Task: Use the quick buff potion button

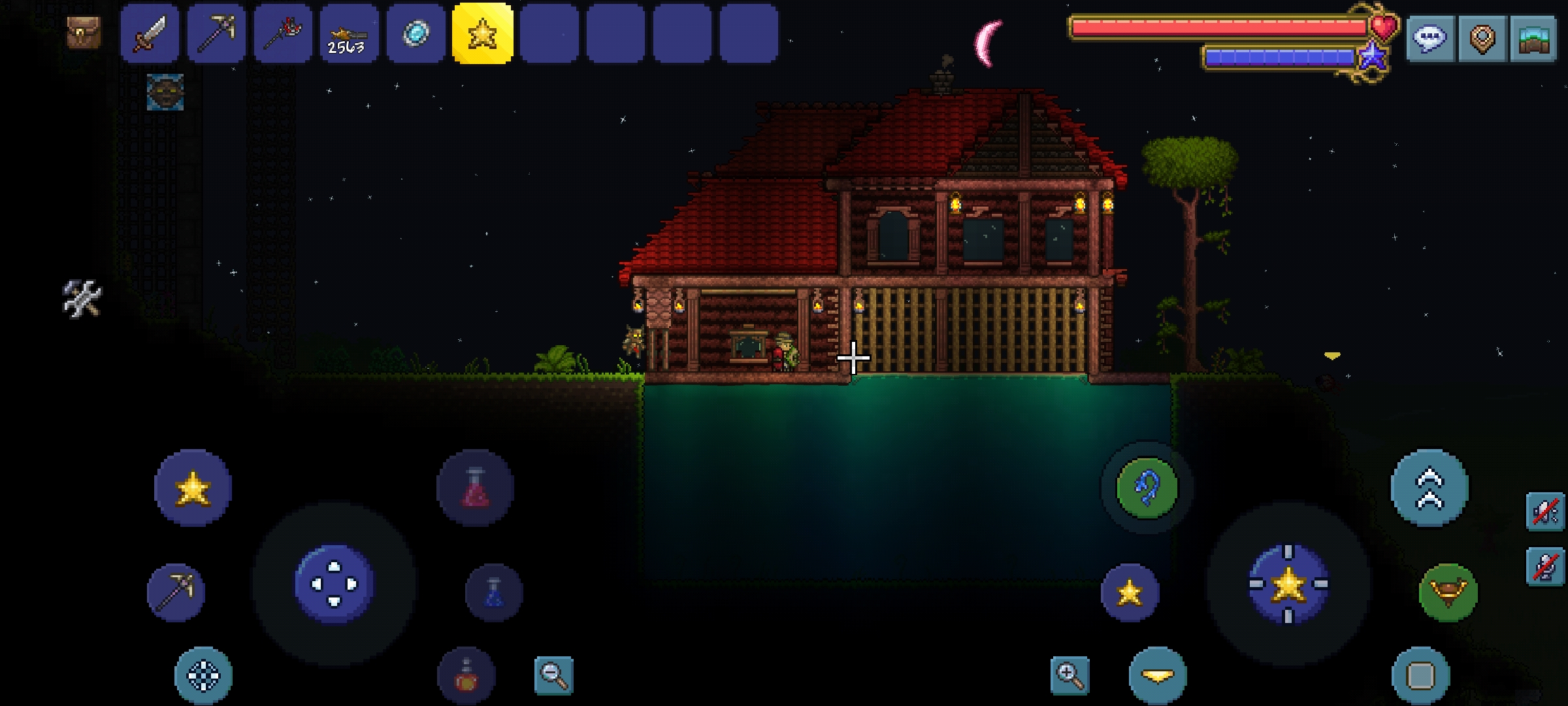Action: (466, 675)
